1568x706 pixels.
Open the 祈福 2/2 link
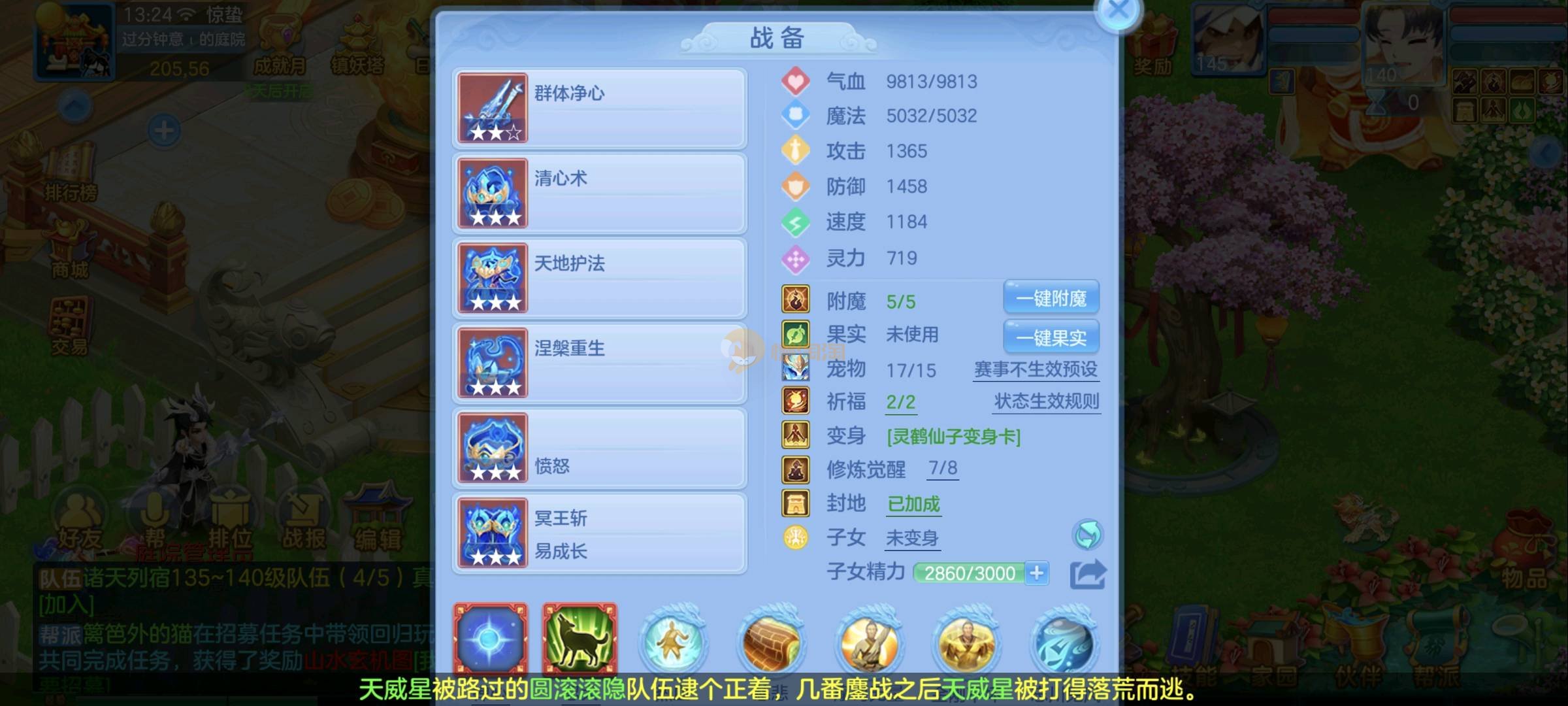pyautogui.click(x=900, y=401)
